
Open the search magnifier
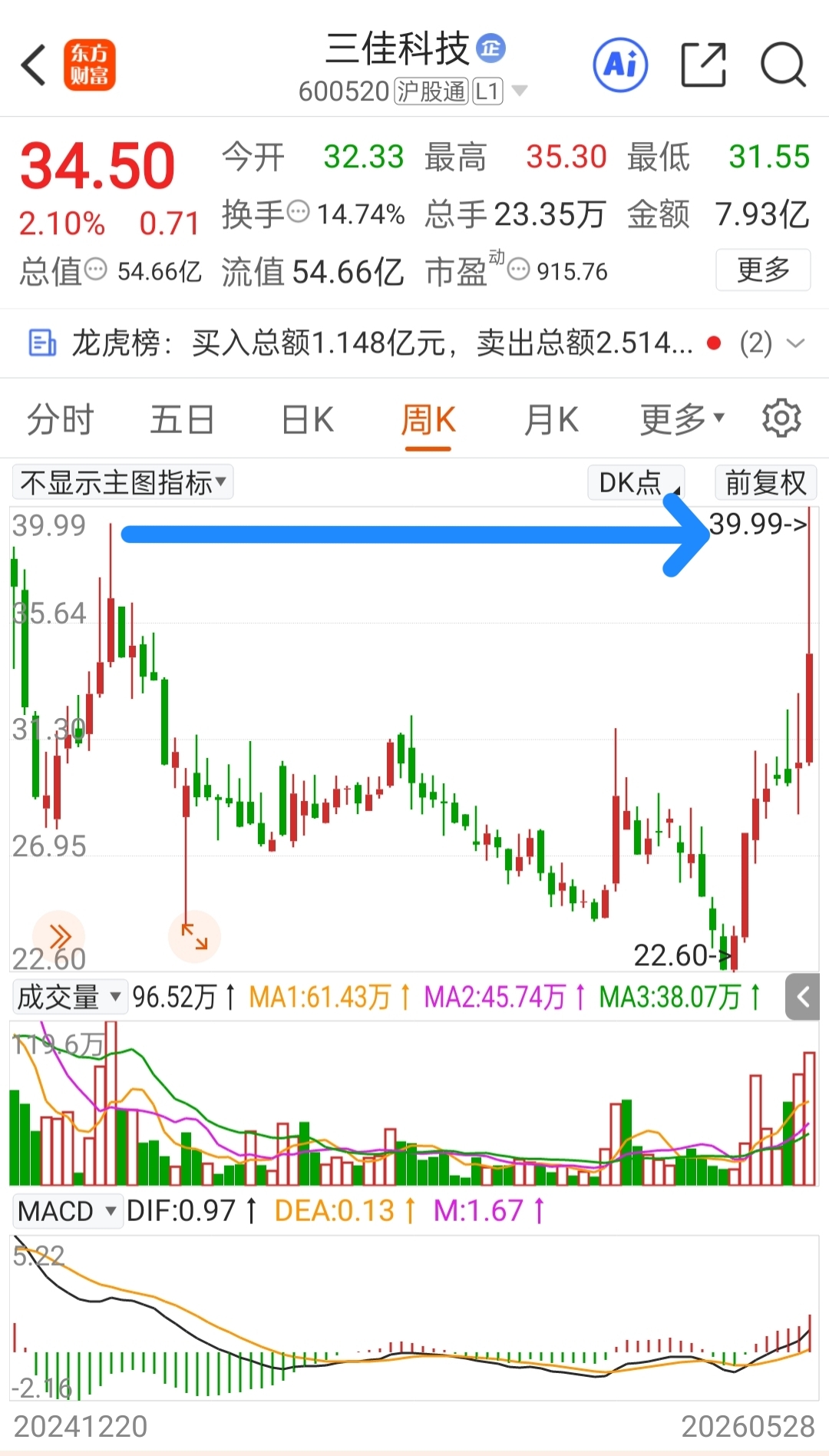[x=783, y=65]
